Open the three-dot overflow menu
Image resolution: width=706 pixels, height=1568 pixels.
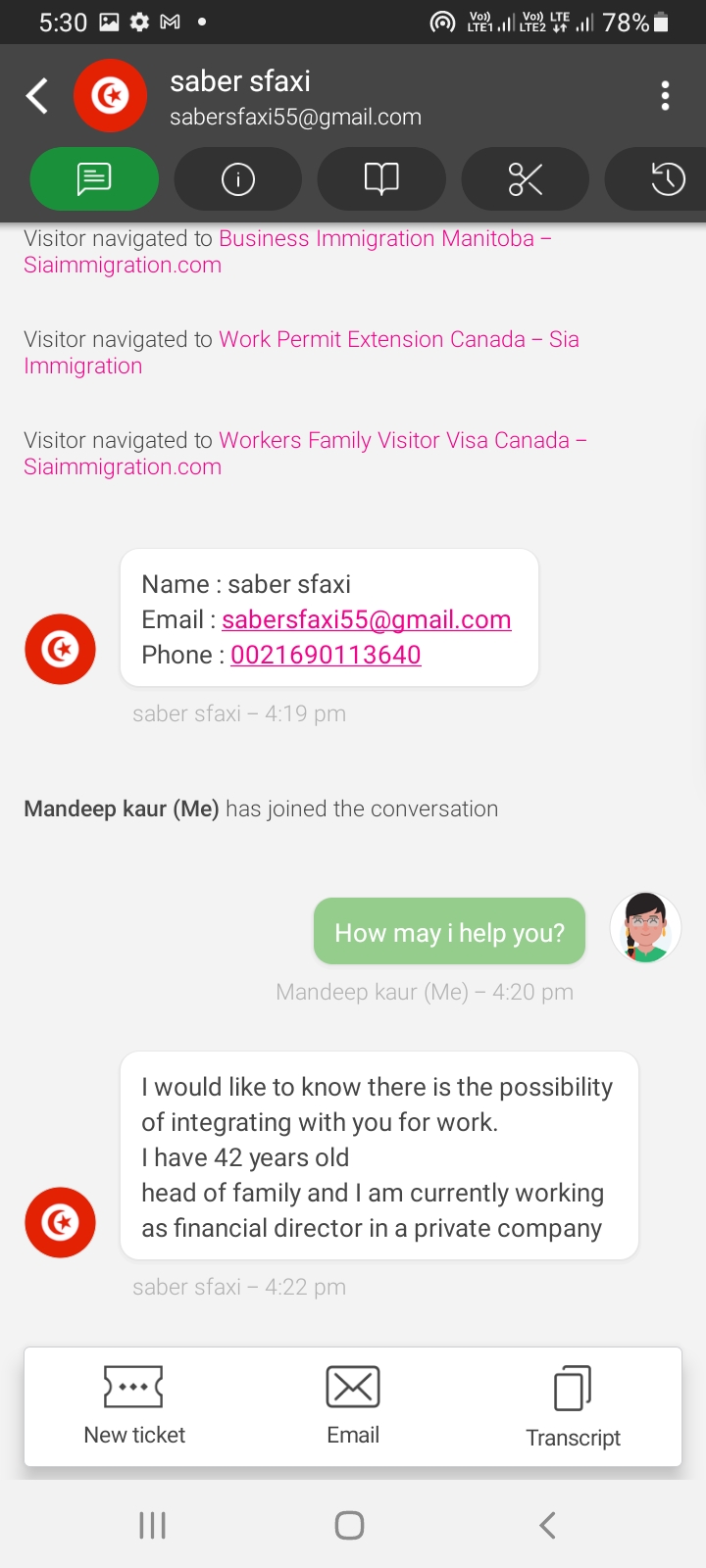[x=665, y=96]
